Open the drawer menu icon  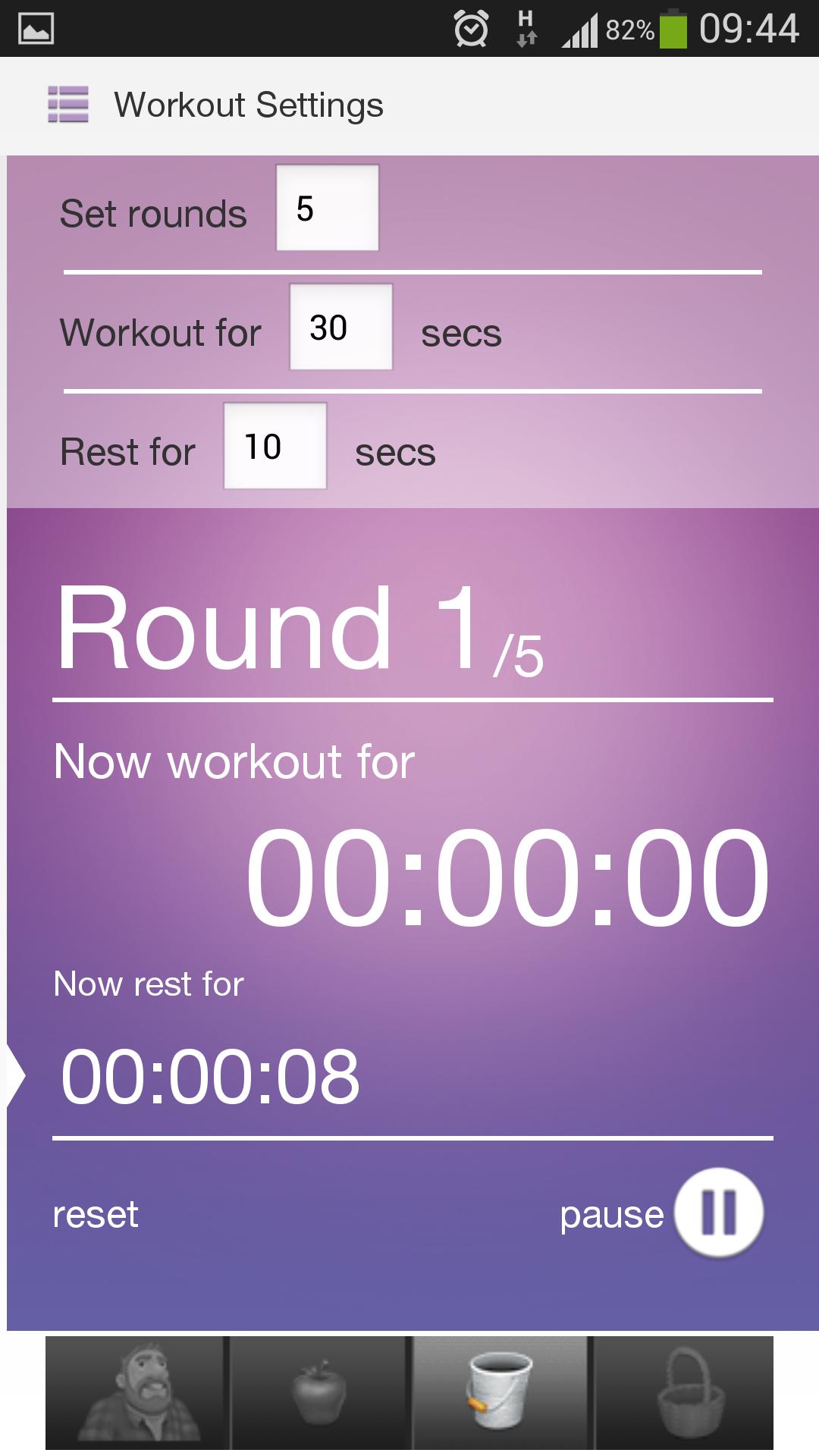68,104
